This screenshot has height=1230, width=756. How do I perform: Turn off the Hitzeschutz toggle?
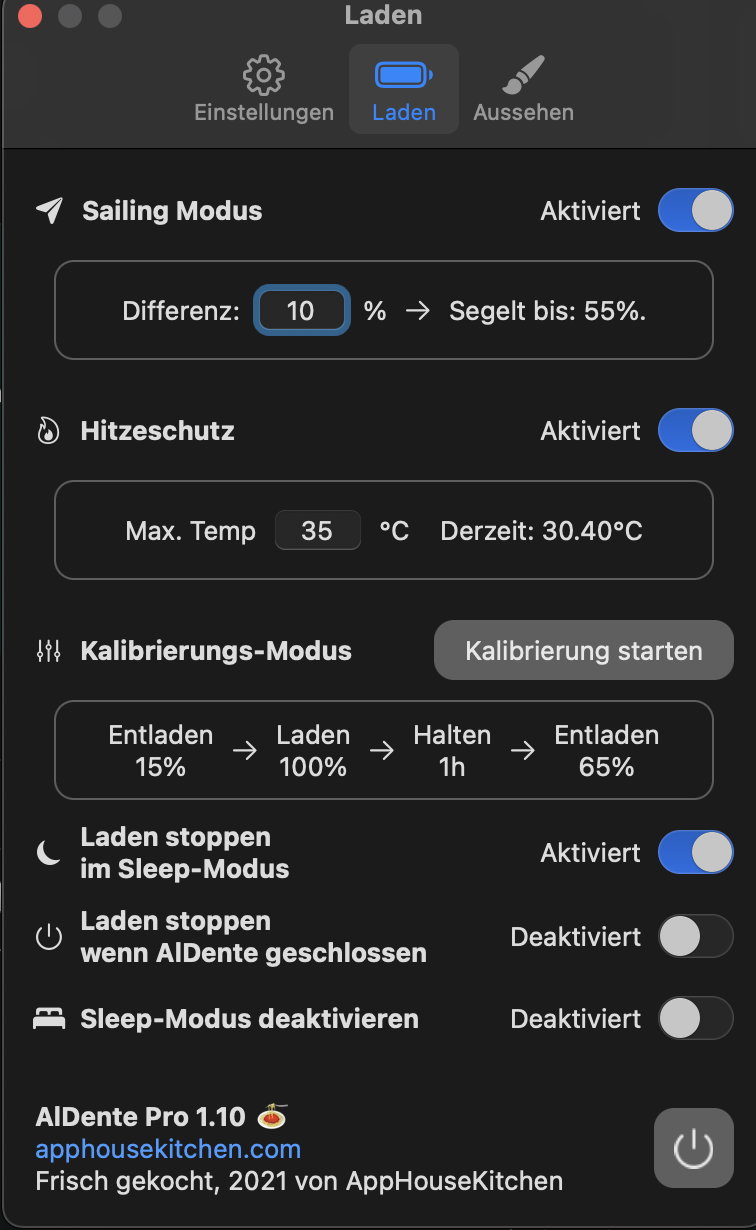(696, 431)
